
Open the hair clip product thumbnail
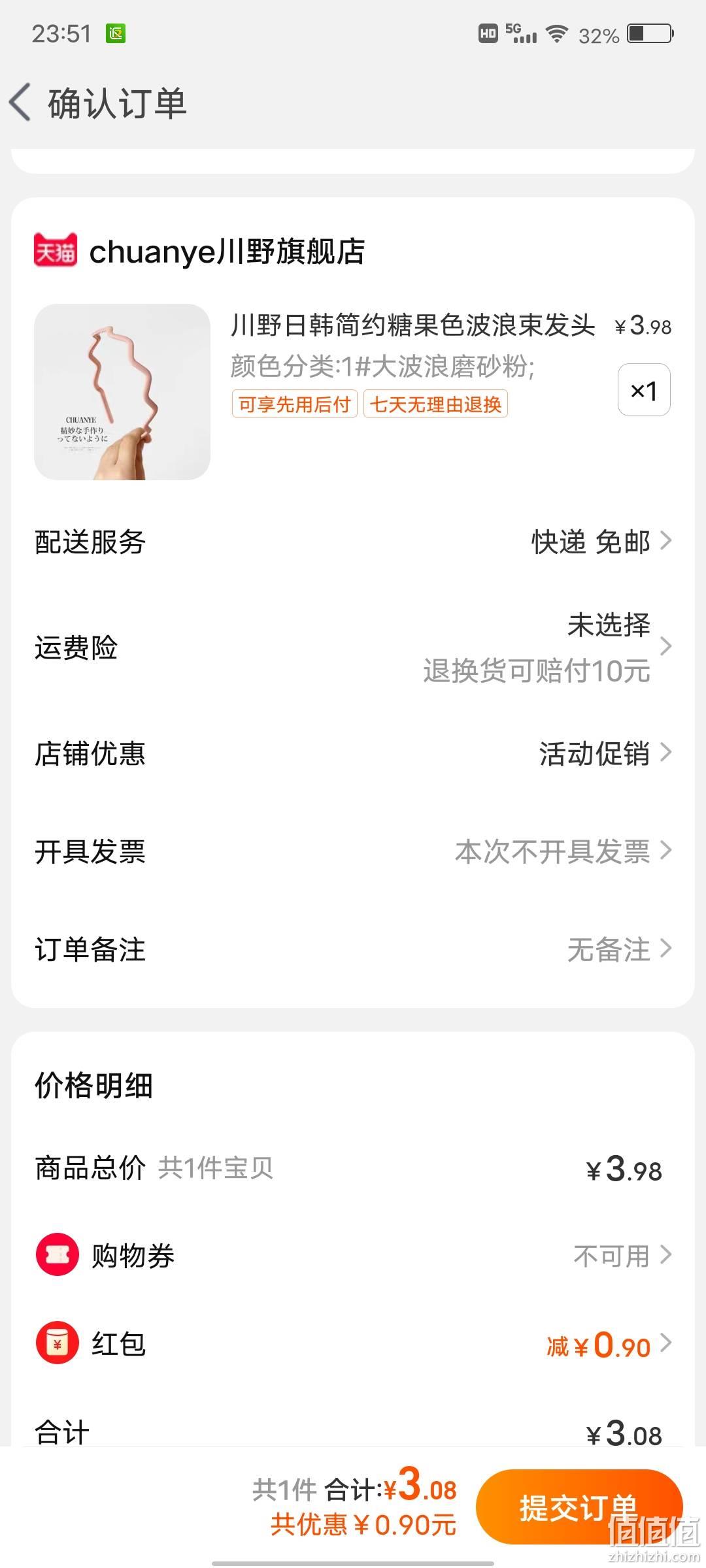tap(122, 392)
